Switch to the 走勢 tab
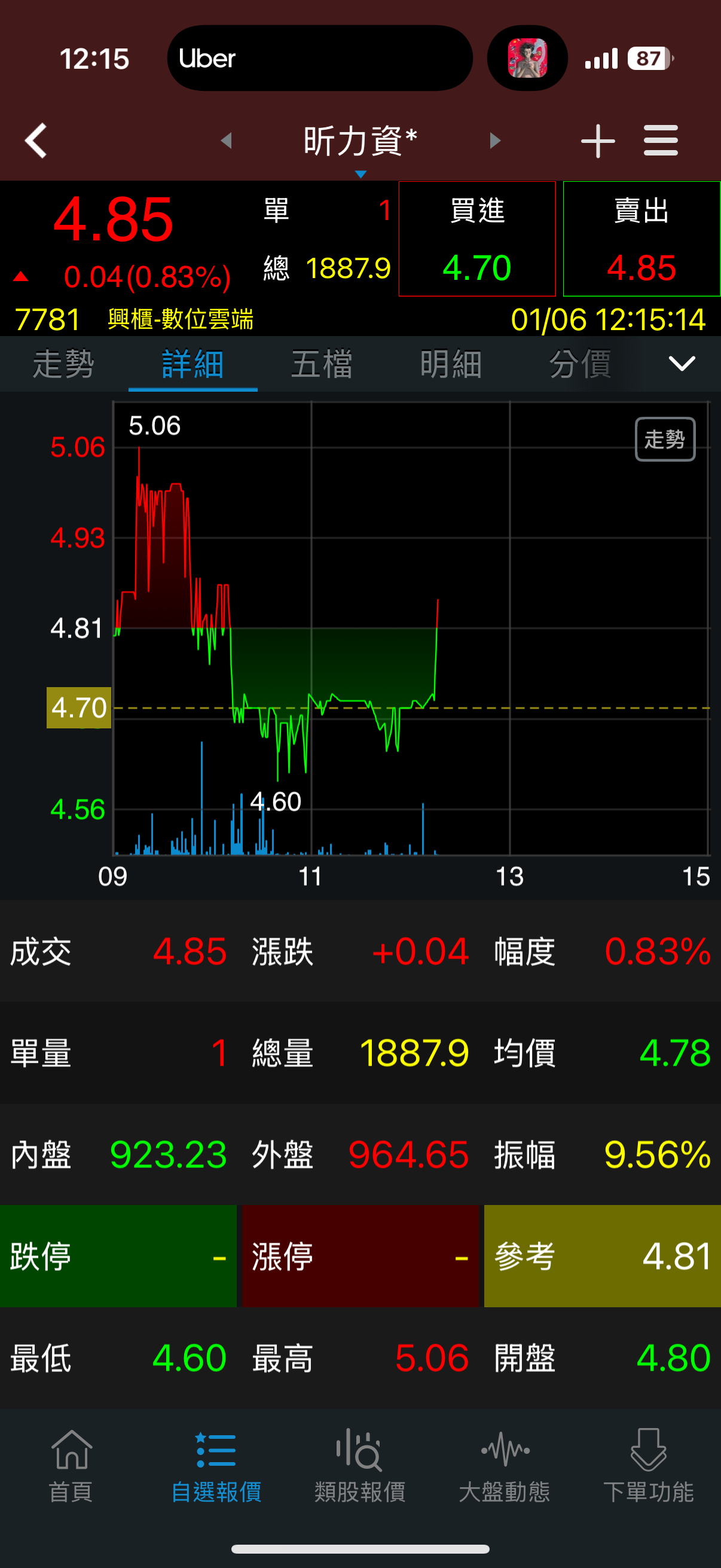This screenshot has height=1568, width=721. (64, 364)
